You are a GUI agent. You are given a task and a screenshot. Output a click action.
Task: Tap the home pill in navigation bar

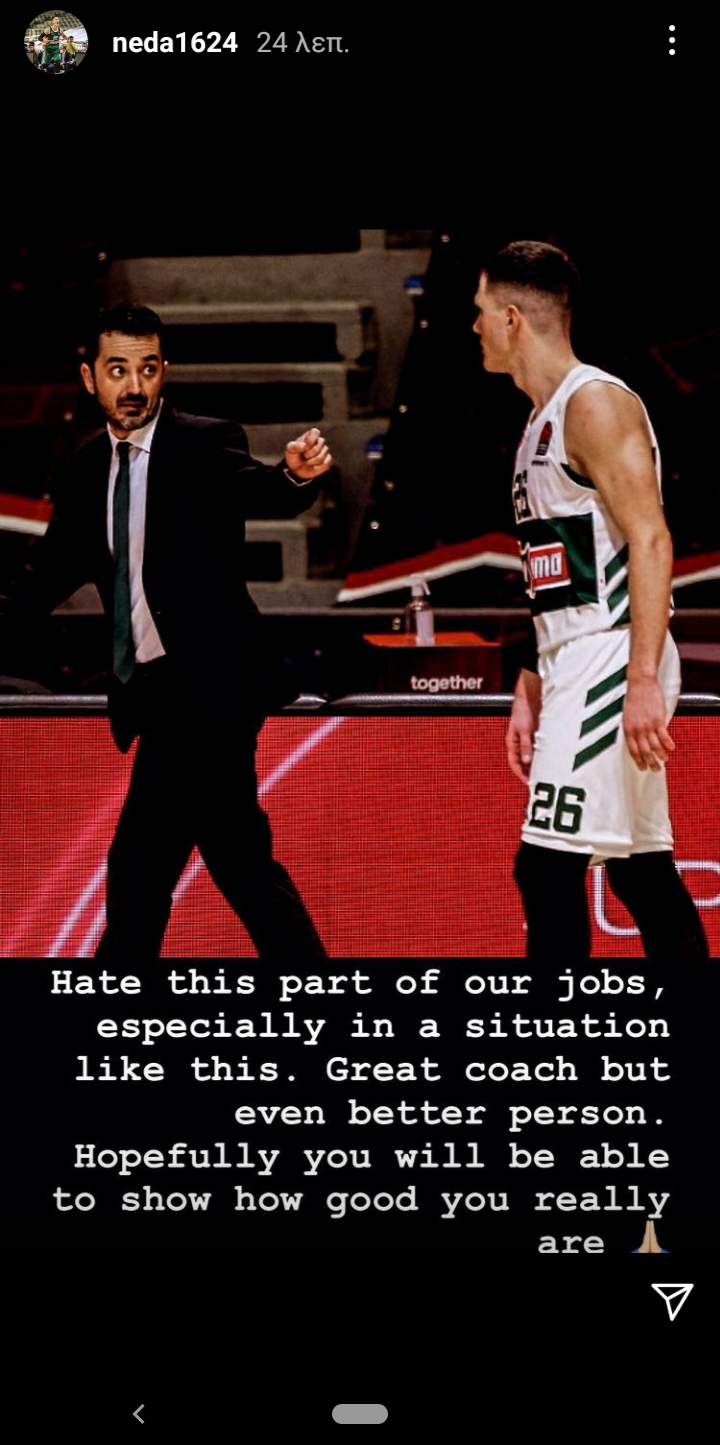point(360,1413)
